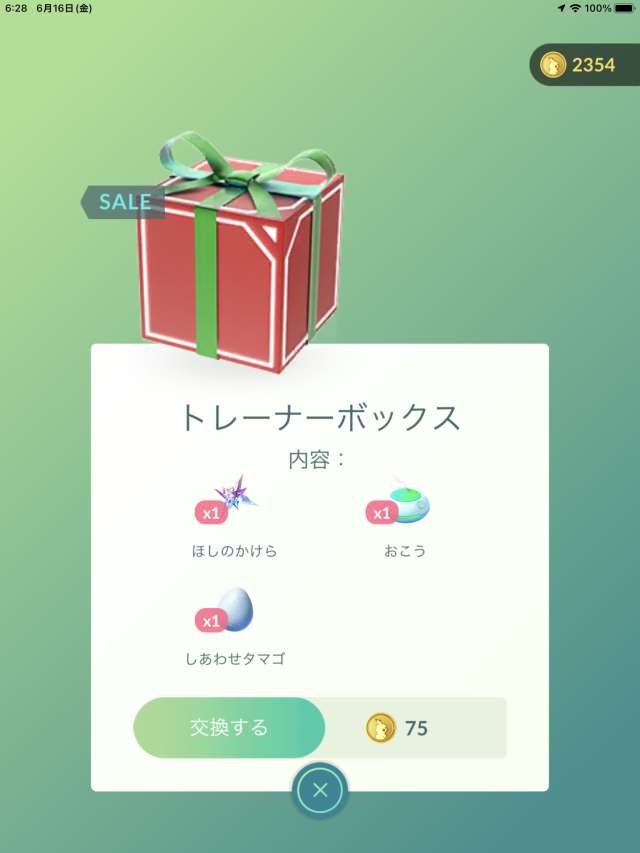This screenshot has height=853, width=640.
Task: Close the trainer box dialog
Action: [320, 791]
